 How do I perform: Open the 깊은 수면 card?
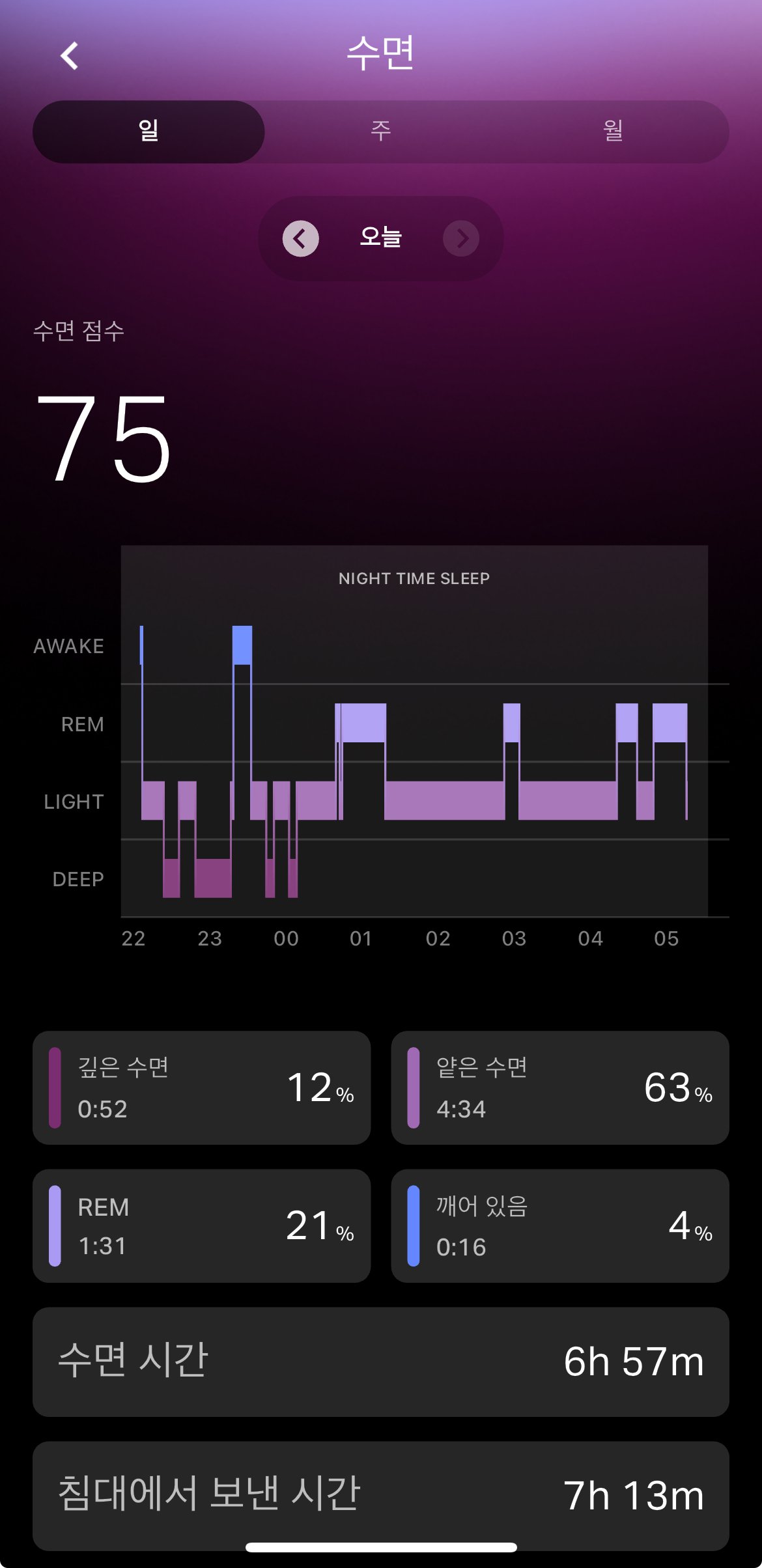coord(201,1087)
